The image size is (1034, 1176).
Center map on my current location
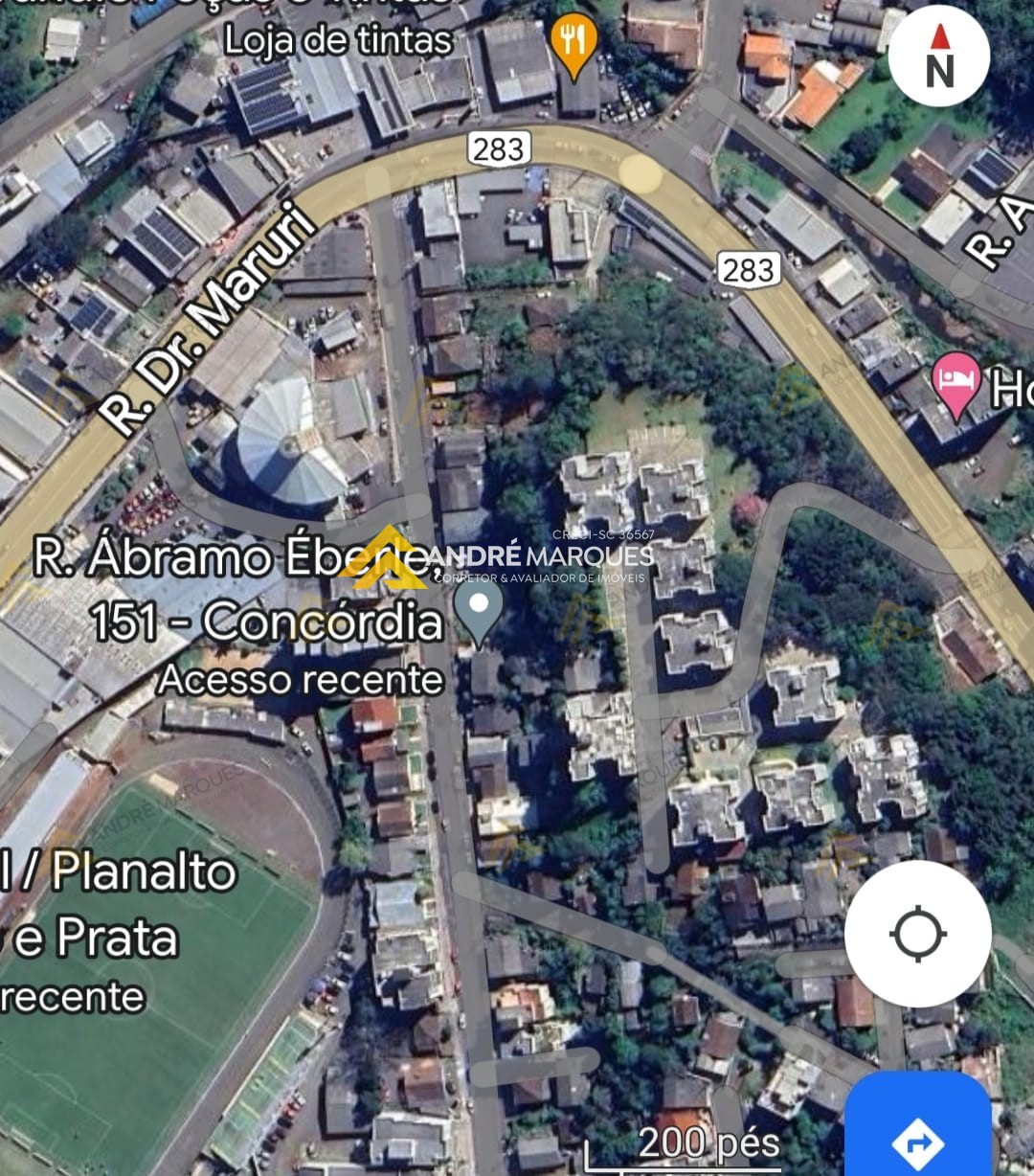(917, 934)
